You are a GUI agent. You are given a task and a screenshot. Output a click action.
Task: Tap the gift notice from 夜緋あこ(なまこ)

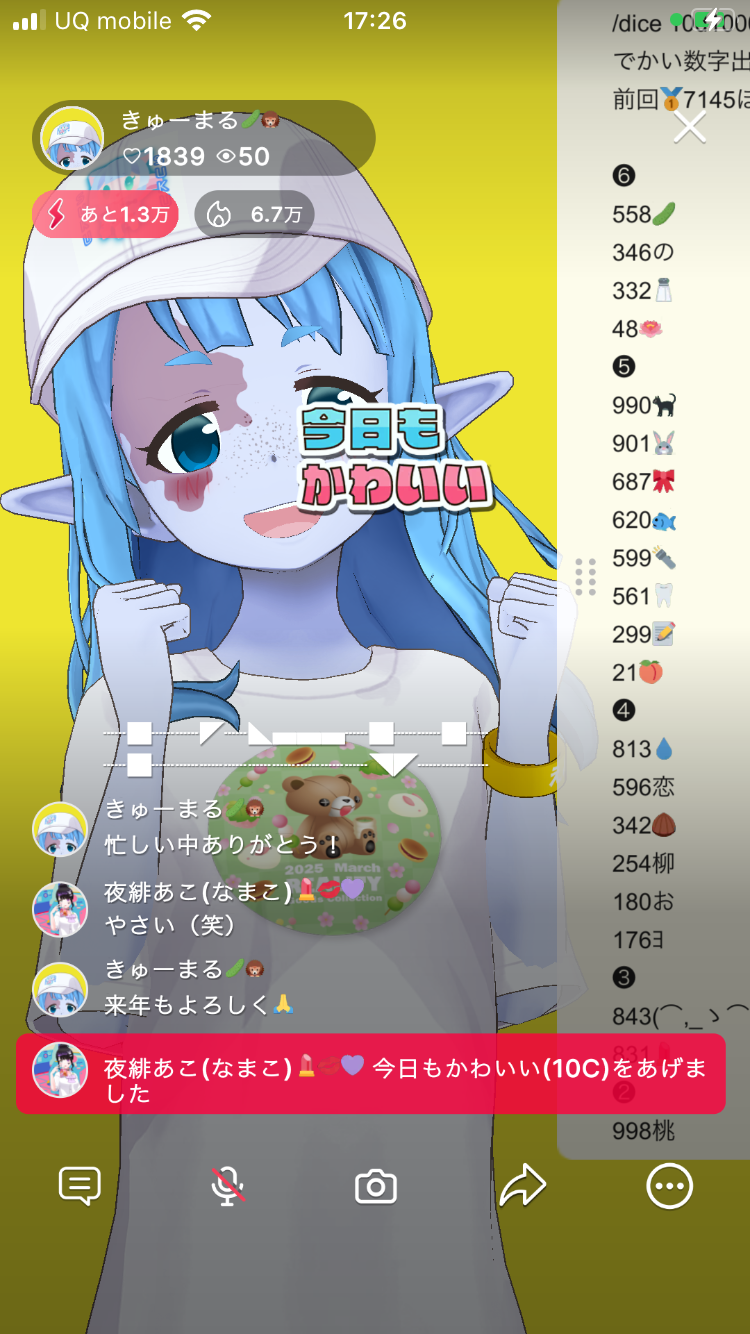pyautogui.click(x=370, y=1073)
